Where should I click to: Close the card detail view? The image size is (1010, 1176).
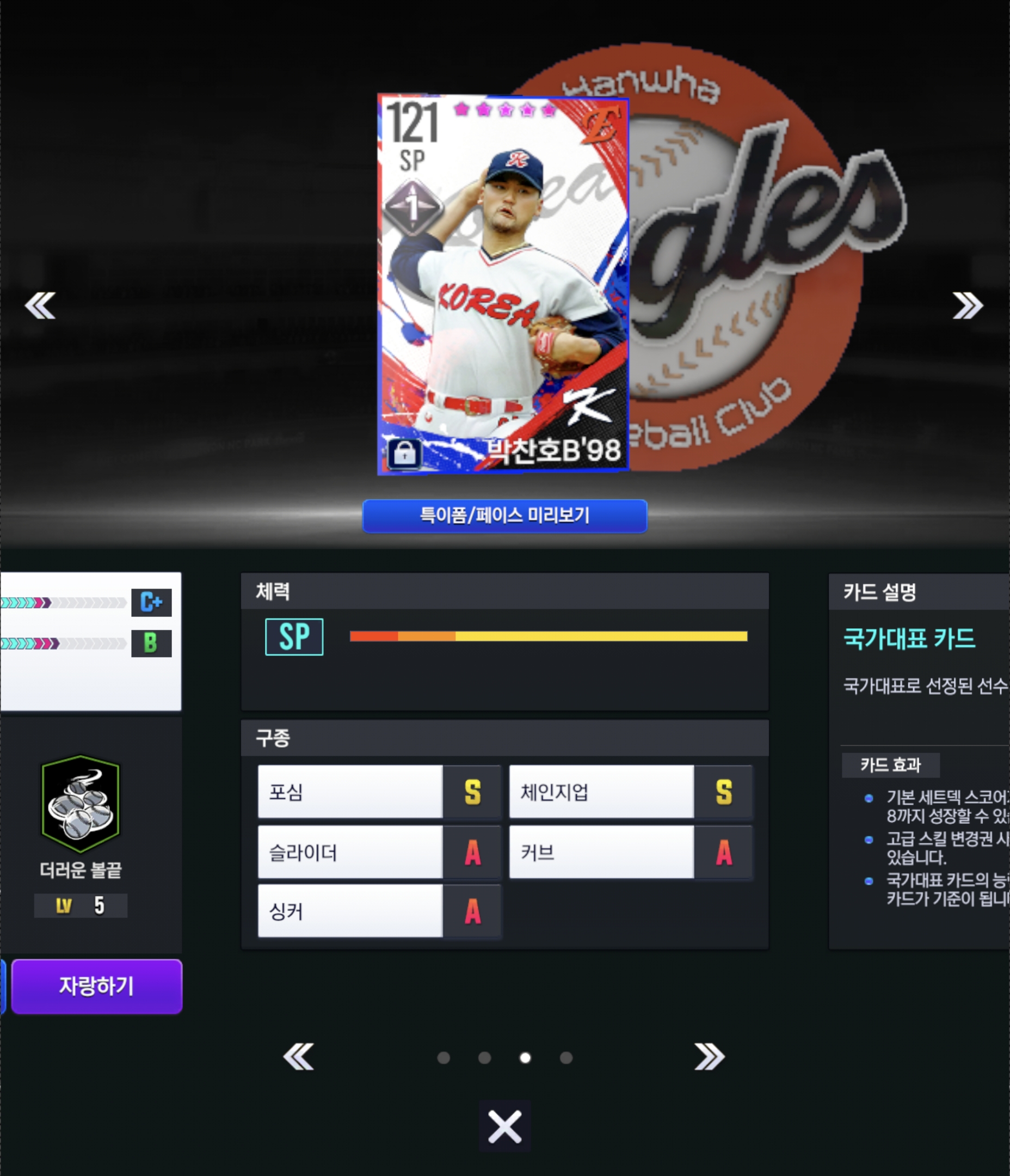tap(504, 1126)
